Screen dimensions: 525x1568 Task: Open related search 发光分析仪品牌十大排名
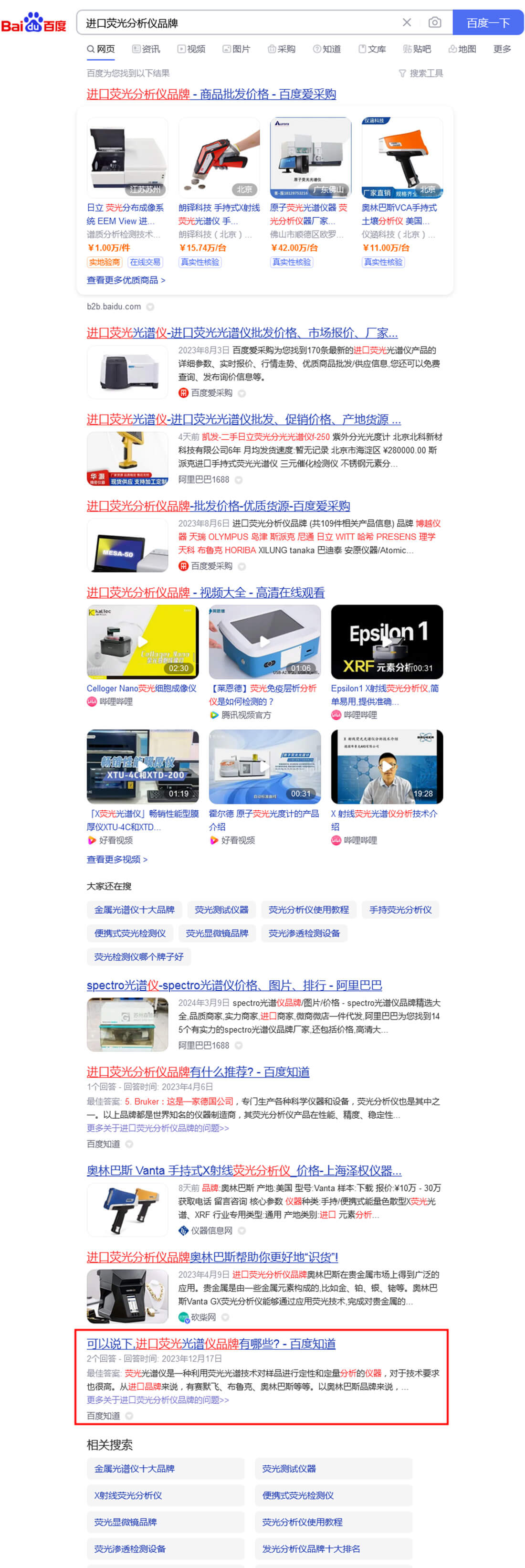coord(311,1548)
